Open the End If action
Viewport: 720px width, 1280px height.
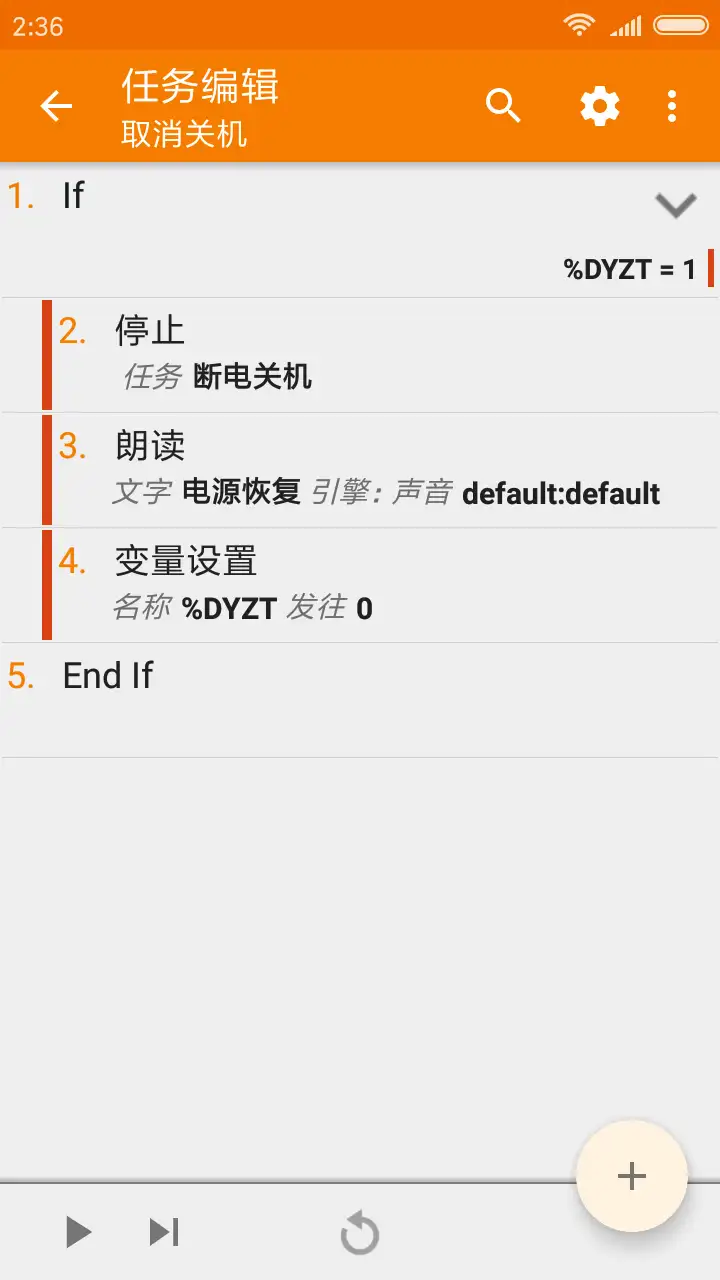click(360, 700)
